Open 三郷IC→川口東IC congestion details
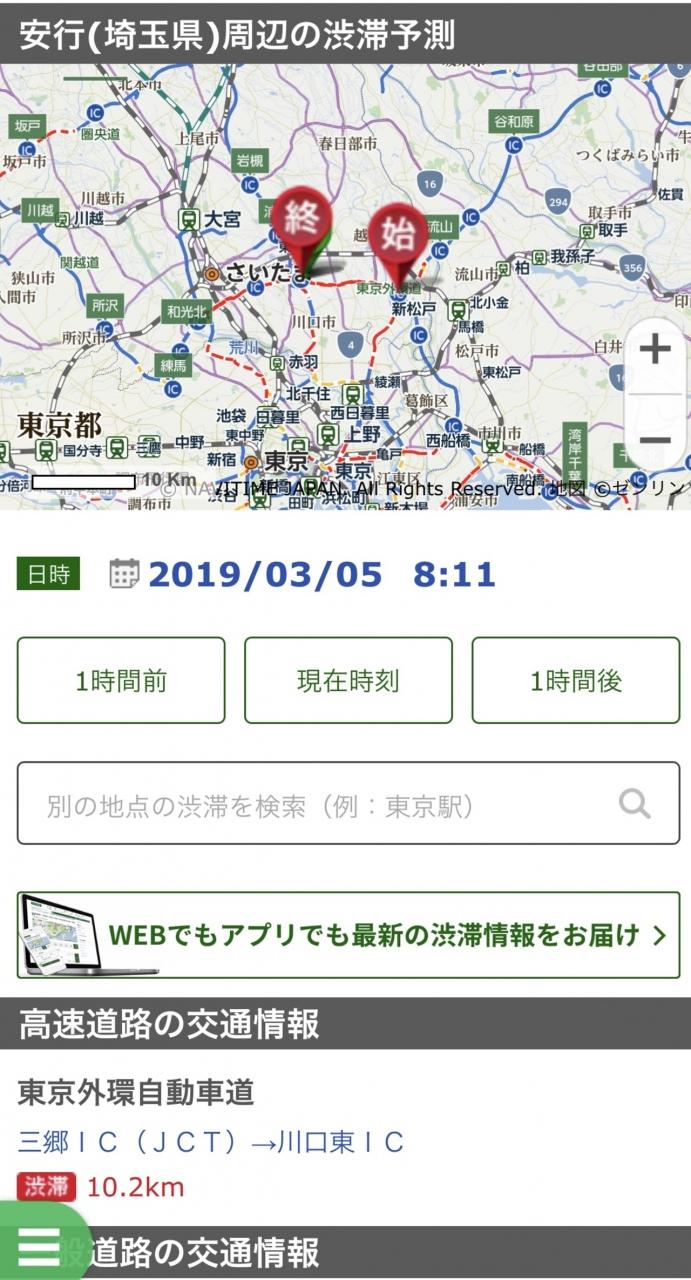 click(x=211, y=1142)
